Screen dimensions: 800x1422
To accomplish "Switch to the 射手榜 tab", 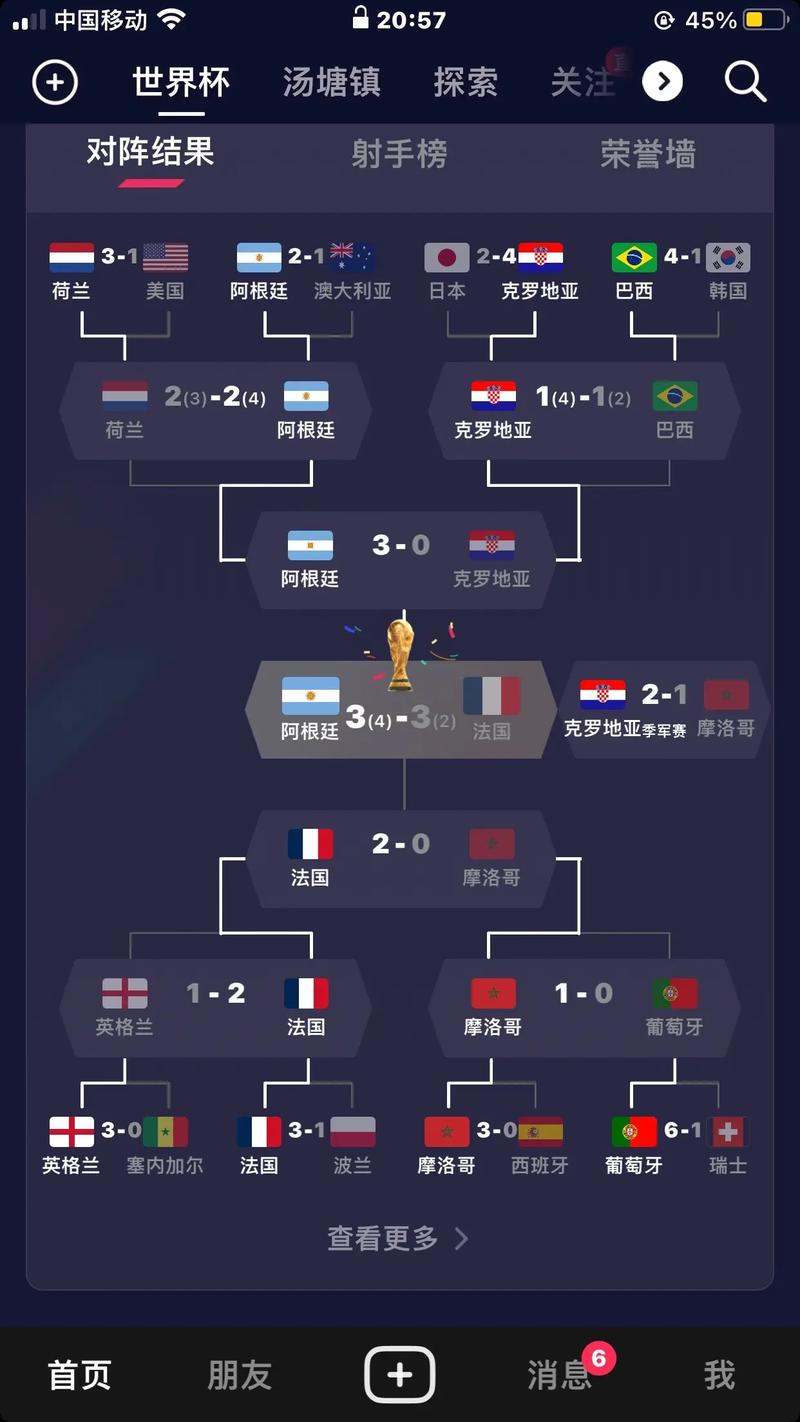I will tap(399, 154).
